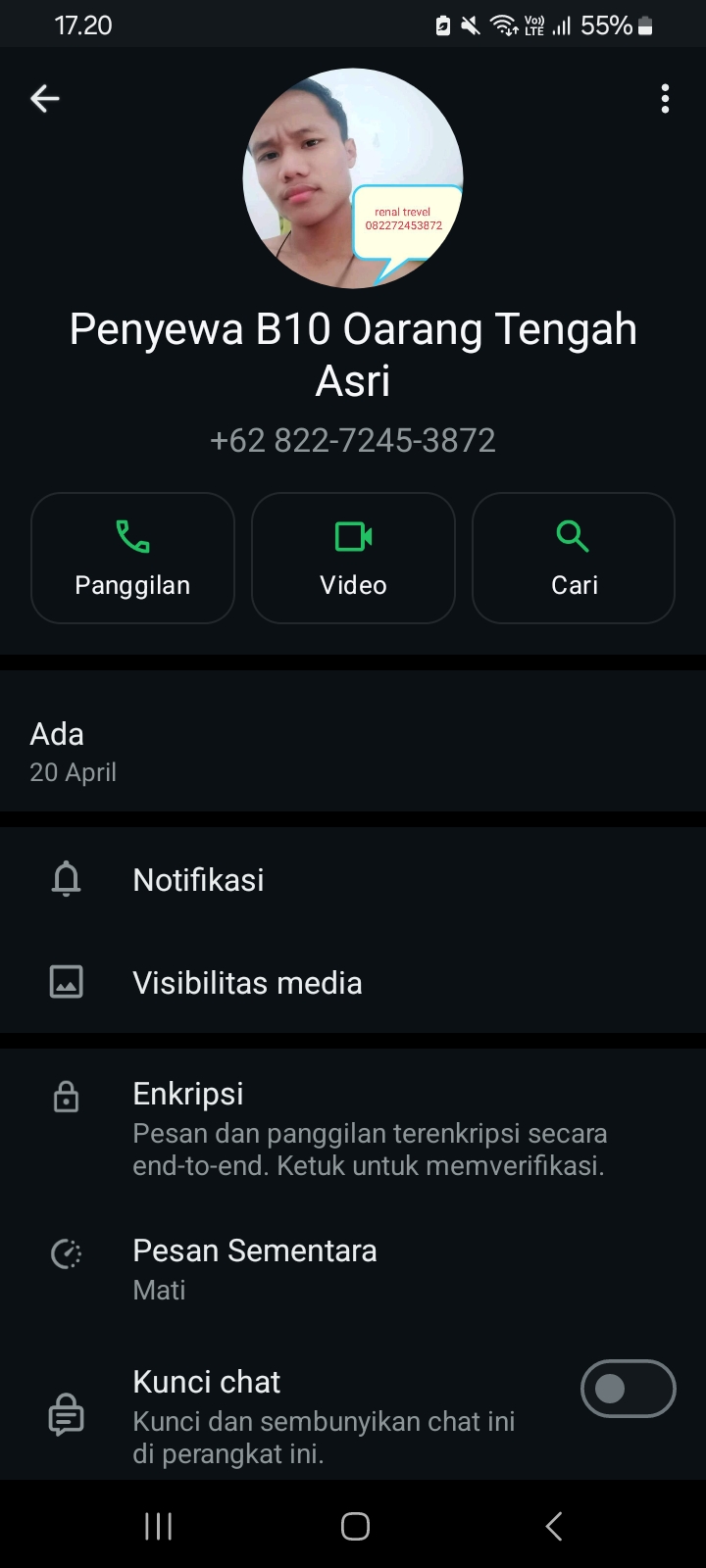
Task: Enable the Kunci chat switch
Action: pos(628,1389)
